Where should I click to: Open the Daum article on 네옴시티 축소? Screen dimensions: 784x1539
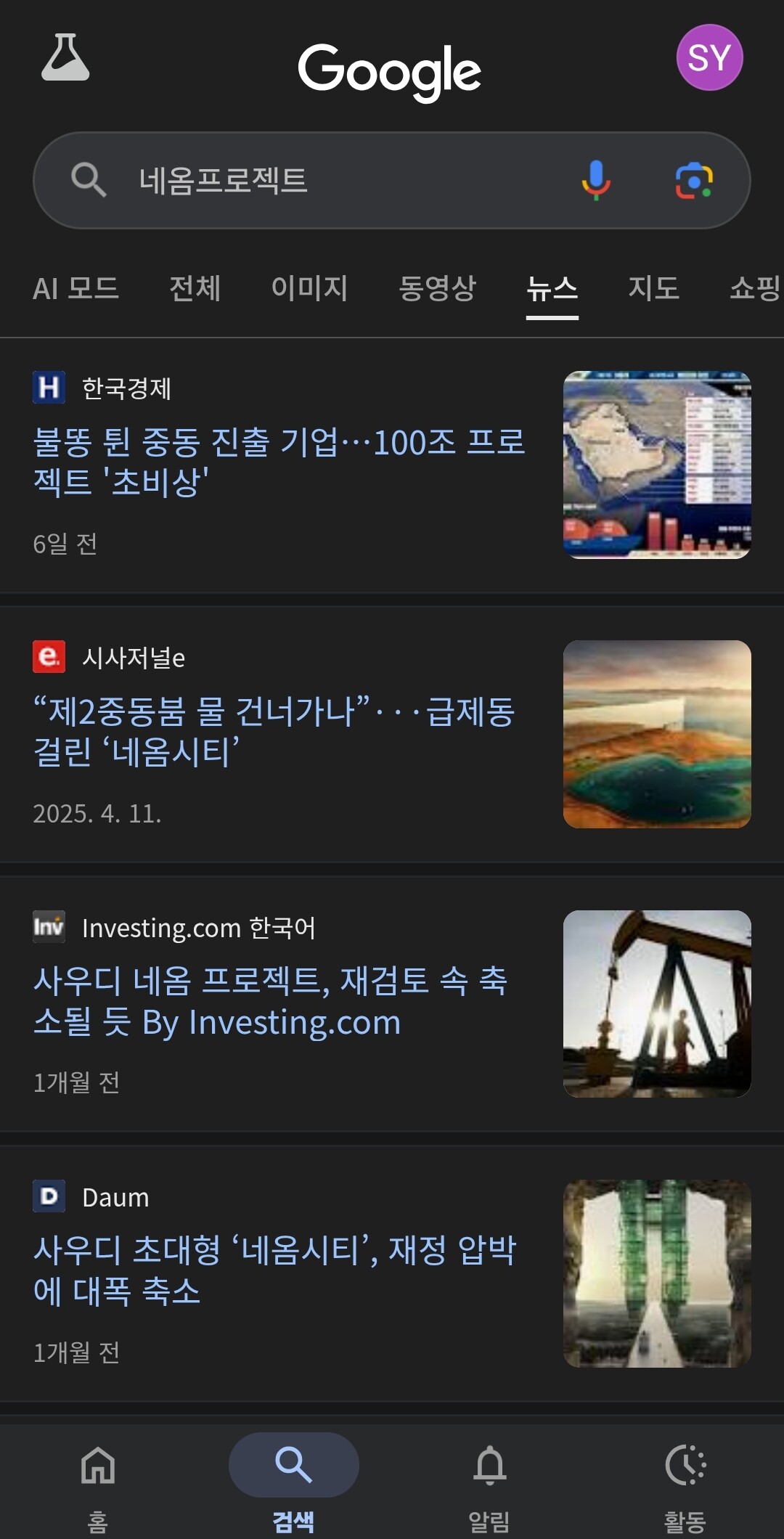[274, 1270]
